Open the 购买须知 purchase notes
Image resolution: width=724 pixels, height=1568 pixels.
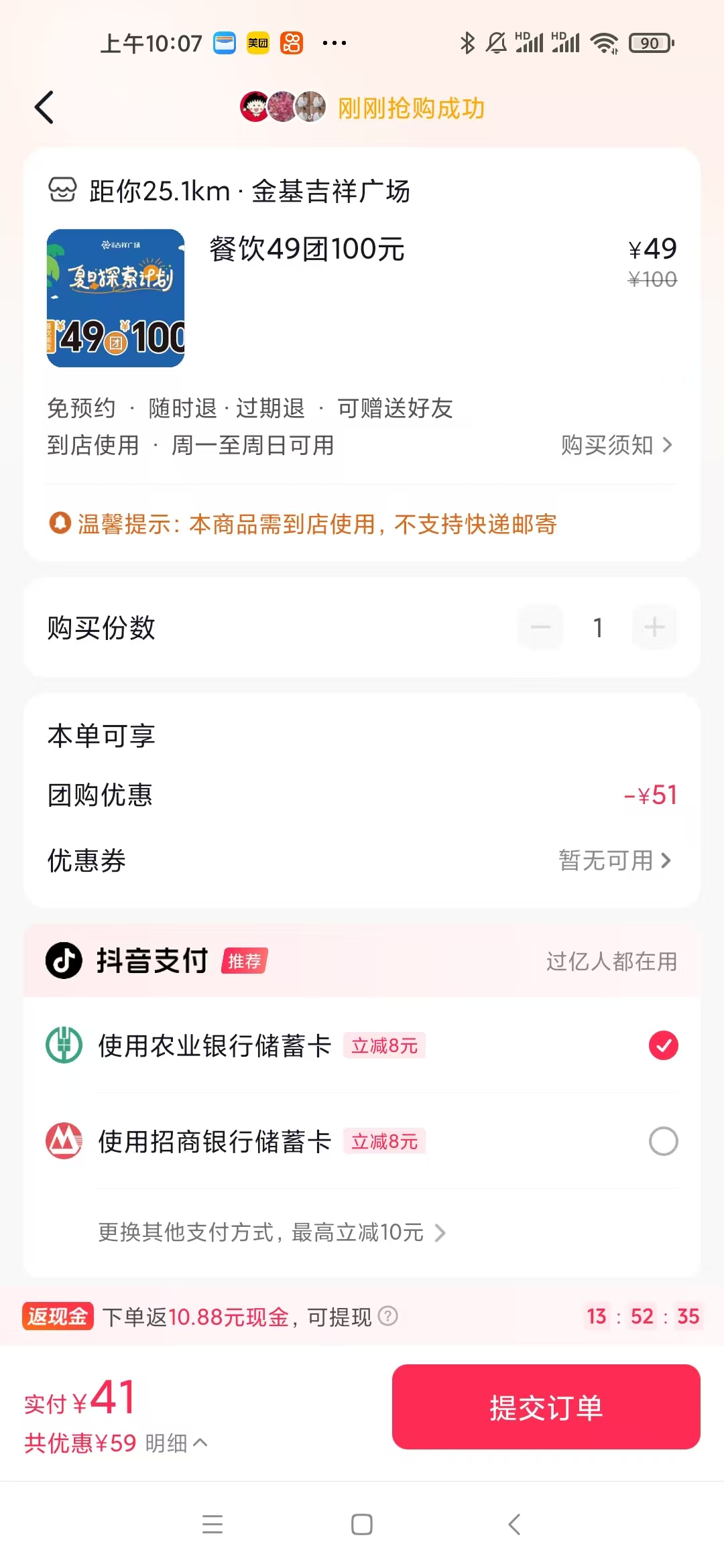617,445
